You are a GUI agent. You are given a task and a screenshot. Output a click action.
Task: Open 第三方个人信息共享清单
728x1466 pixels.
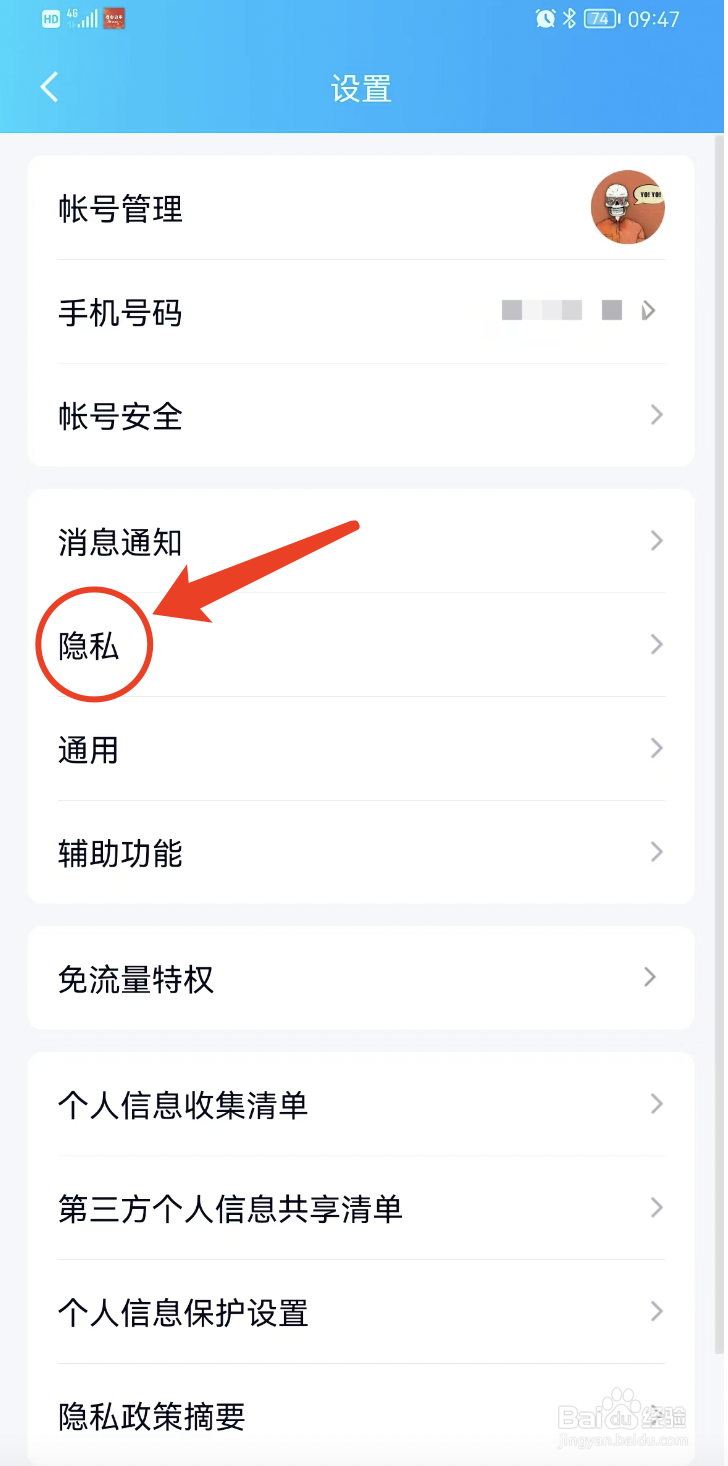(229, 1209)
